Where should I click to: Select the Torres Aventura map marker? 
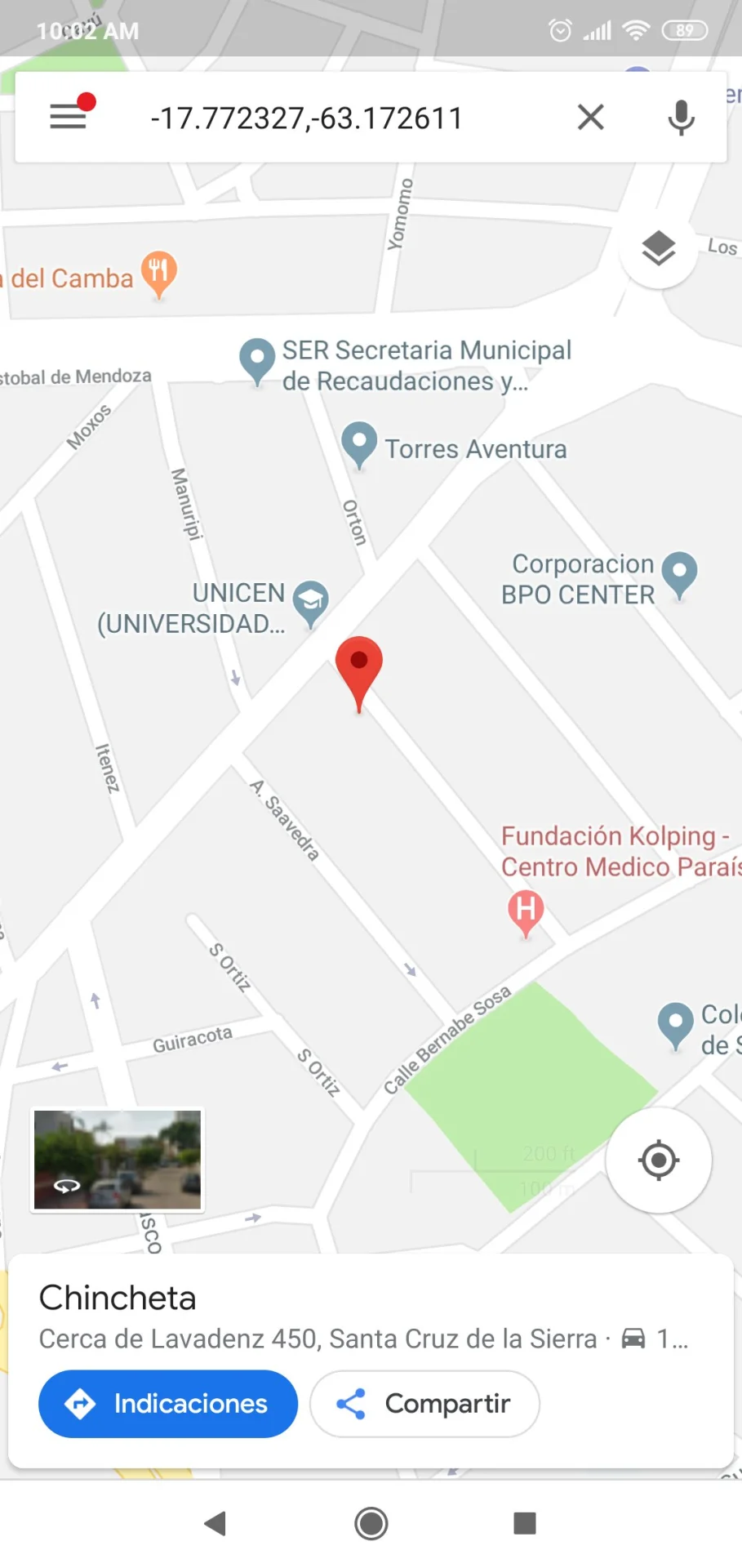click(x=359, y=443)
